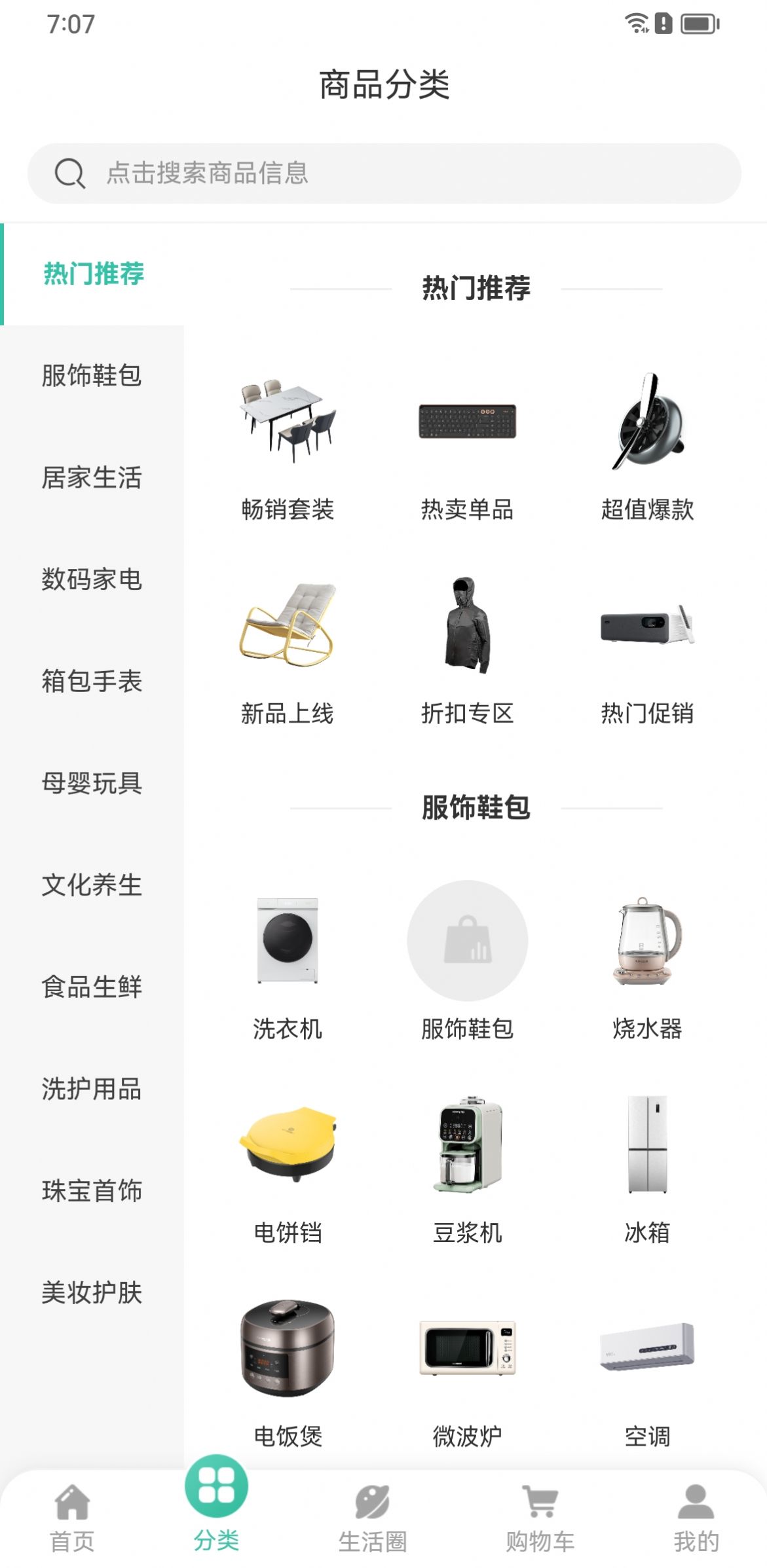Screen dimensions: 767x1568
Task: Tap the 洗衣机 washing machine icon
Action: tap(287, 941)
